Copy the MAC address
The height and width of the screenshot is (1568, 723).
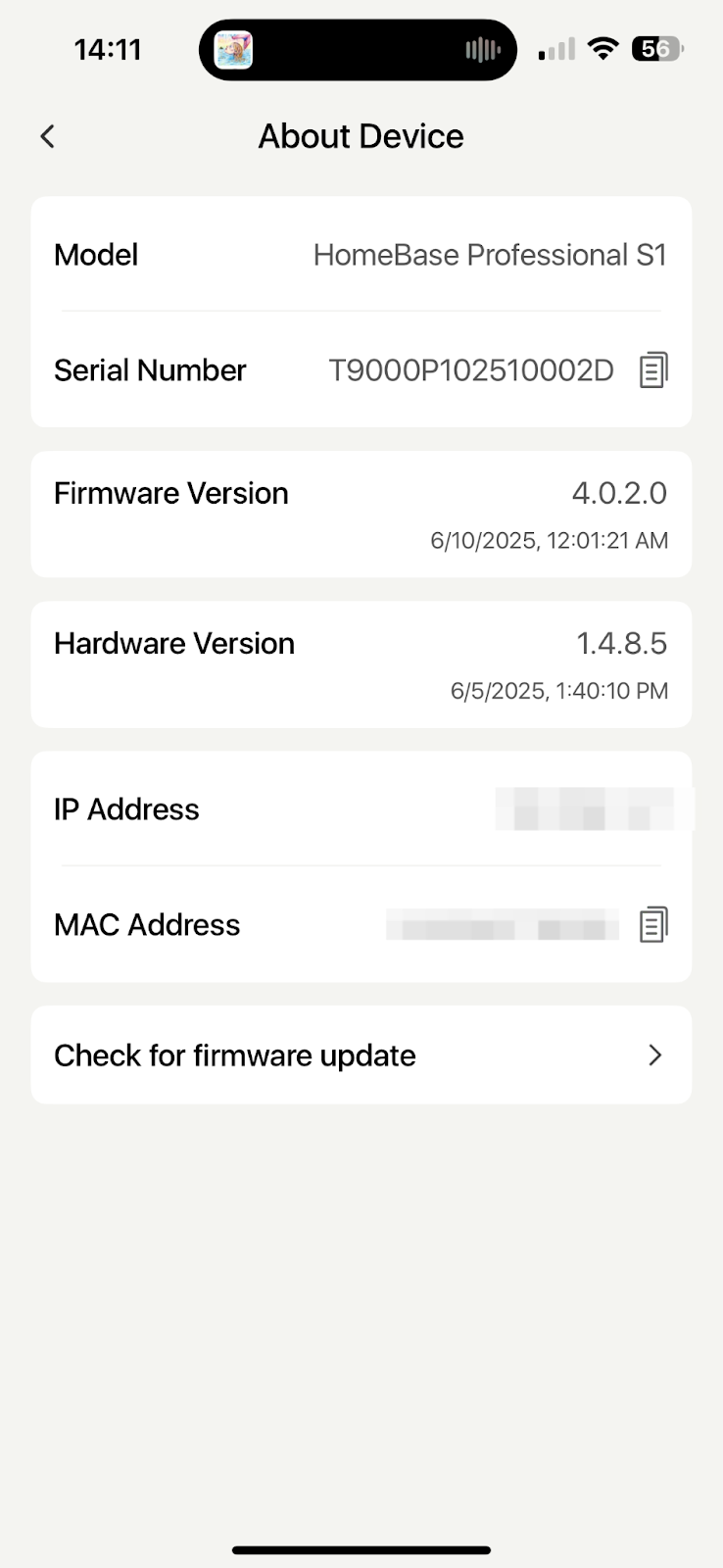(x=653, y=924)
